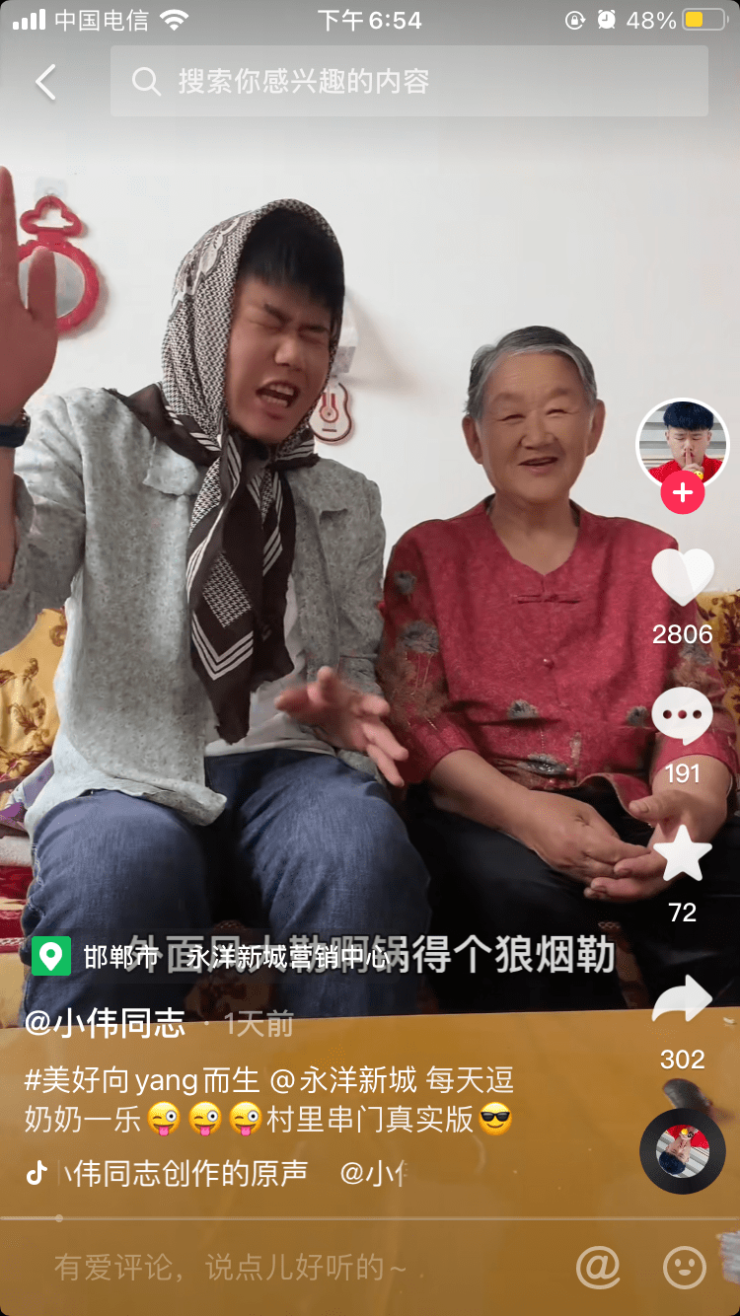
Task: Share this video via arrow icon
Action: 682,1000
